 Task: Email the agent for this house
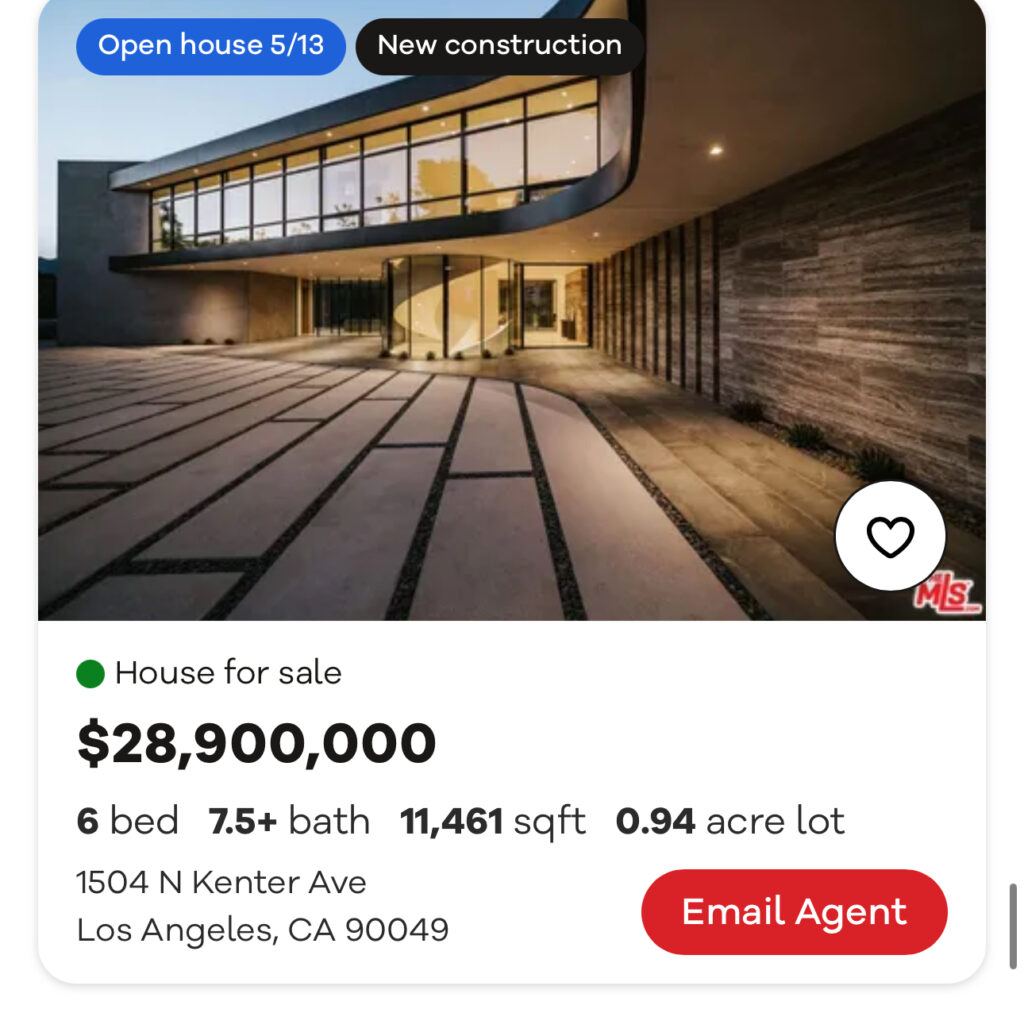pos(794,911)
